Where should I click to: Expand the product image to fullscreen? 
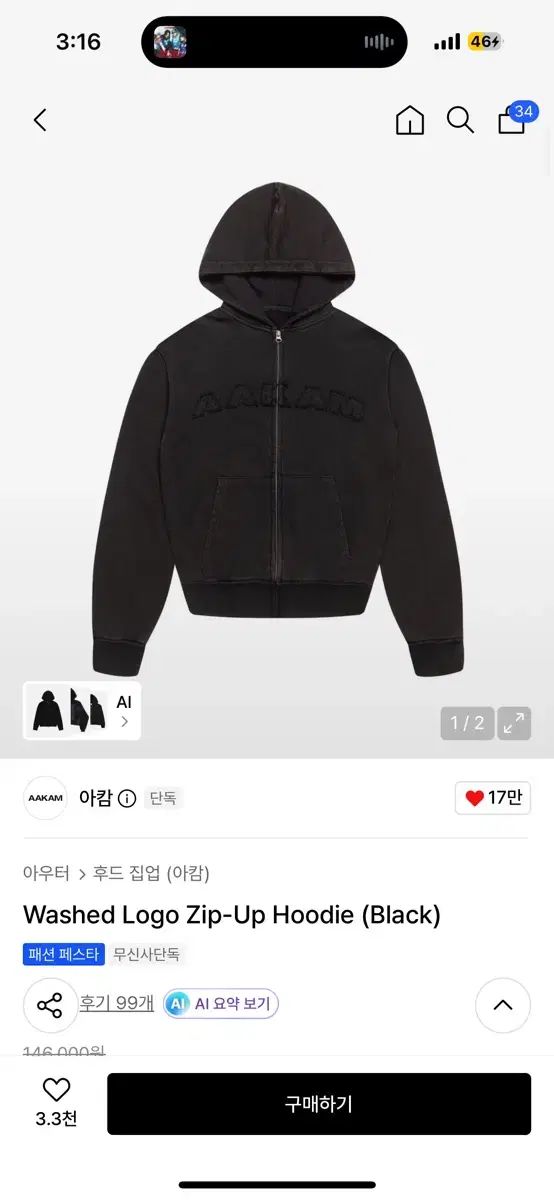(515, 723)
